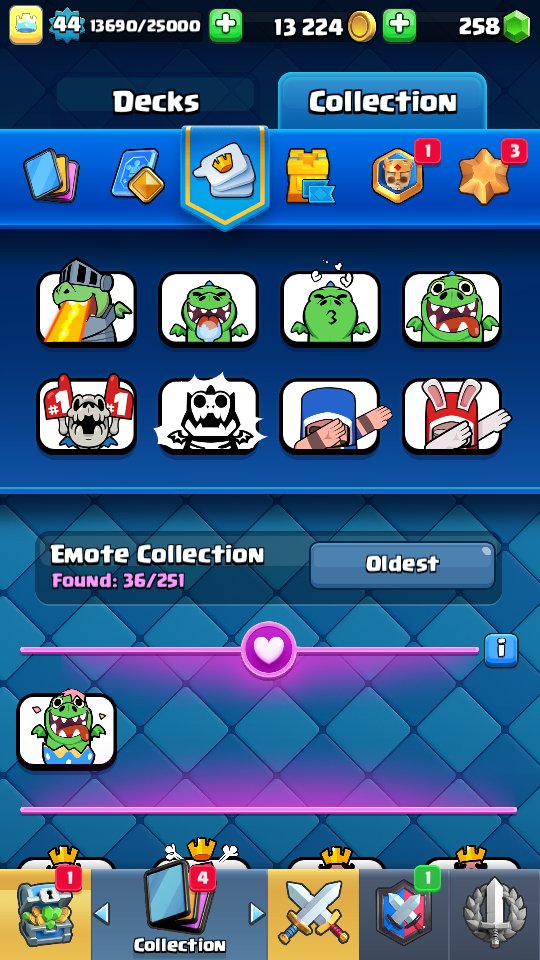Select the hatching dragon egg emote

[x=66, y=730]
